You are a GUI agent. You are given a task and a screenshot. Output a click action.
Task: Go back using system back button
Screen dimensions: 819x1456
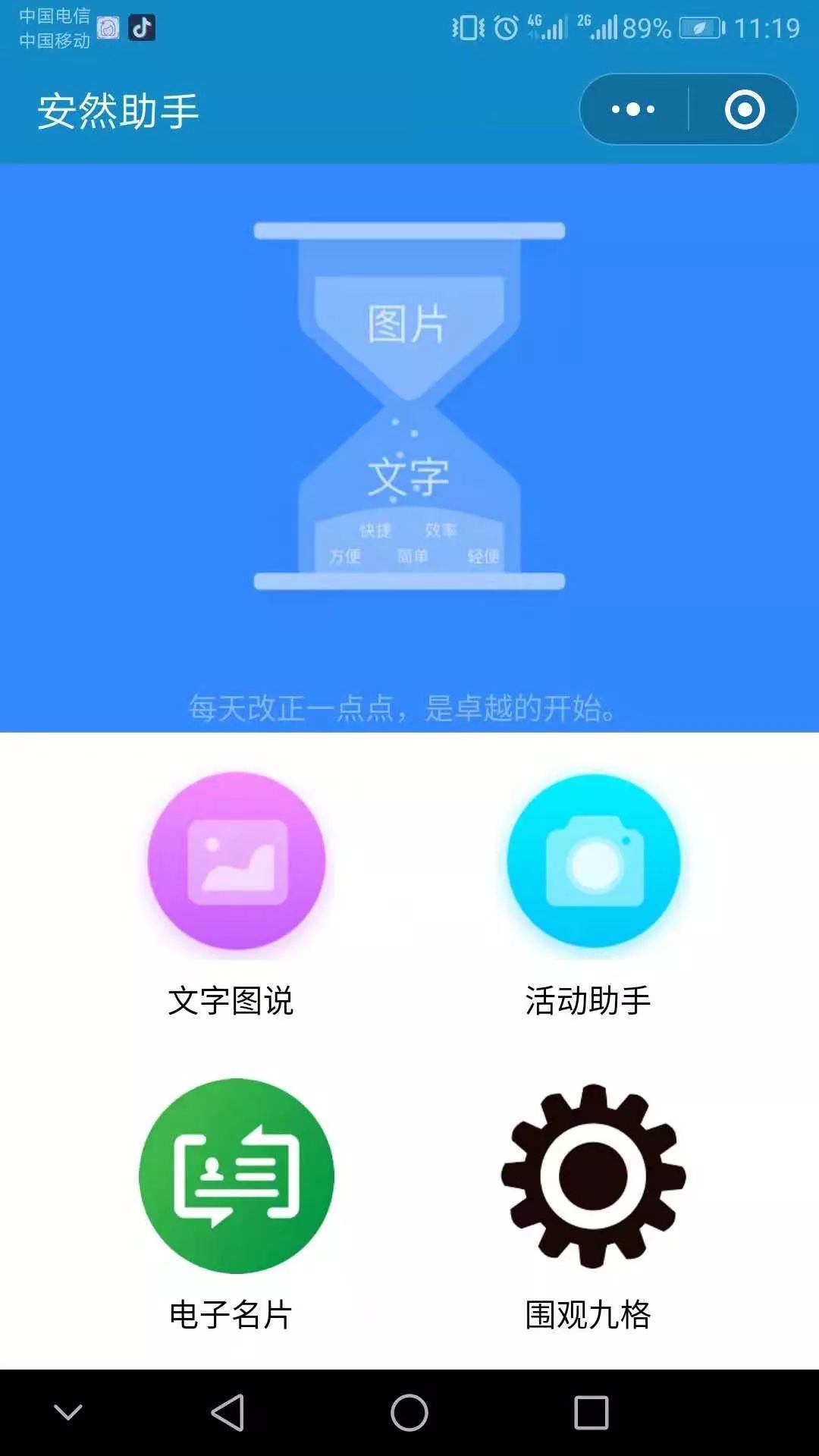(227, 1412)
